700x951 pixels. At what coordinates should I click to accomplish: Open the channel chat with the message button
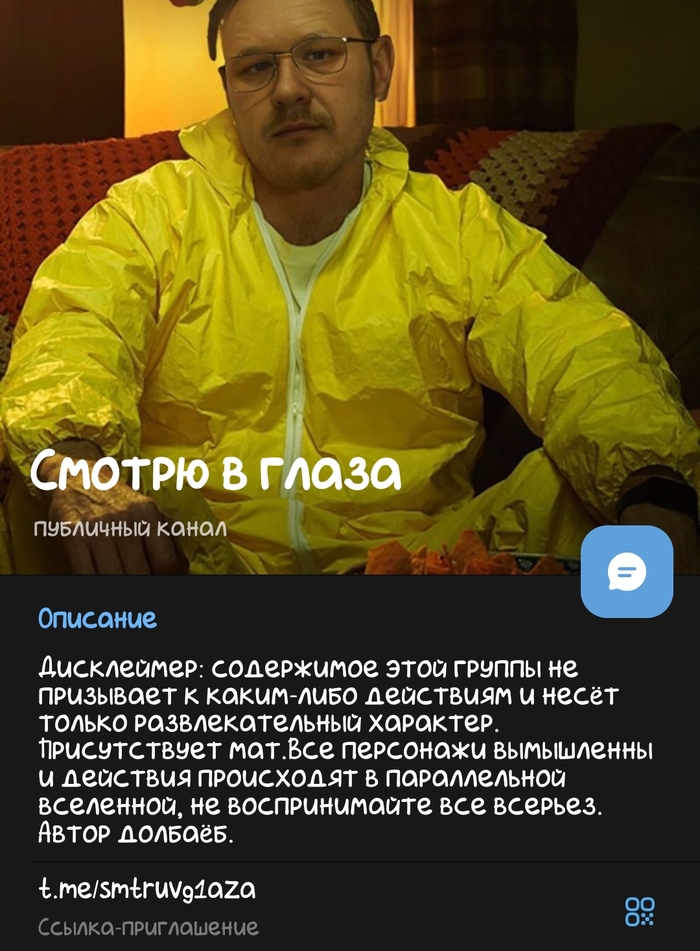click(627, 572)
